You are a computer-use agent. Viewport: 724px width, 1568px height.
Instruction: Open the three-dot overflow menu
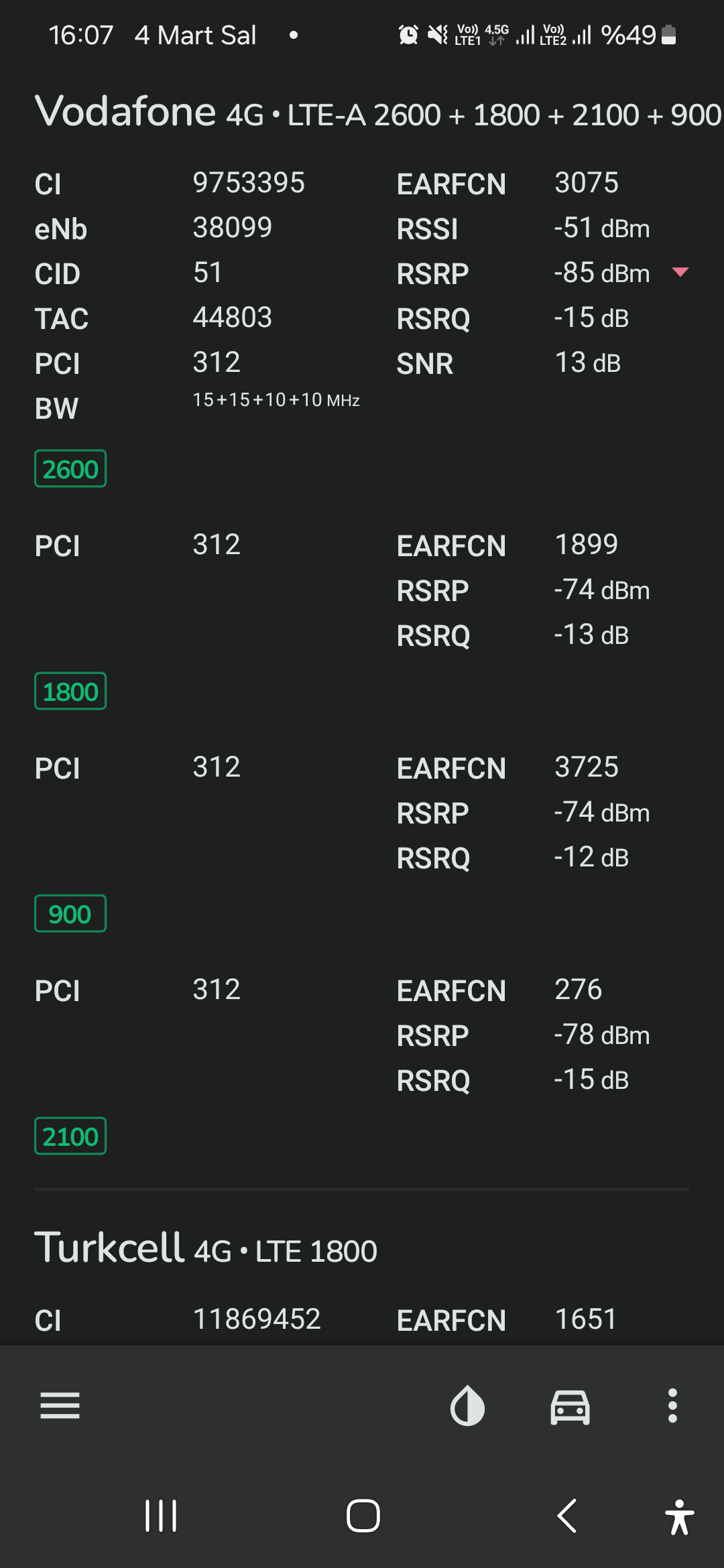click(x=672, y=1406)
